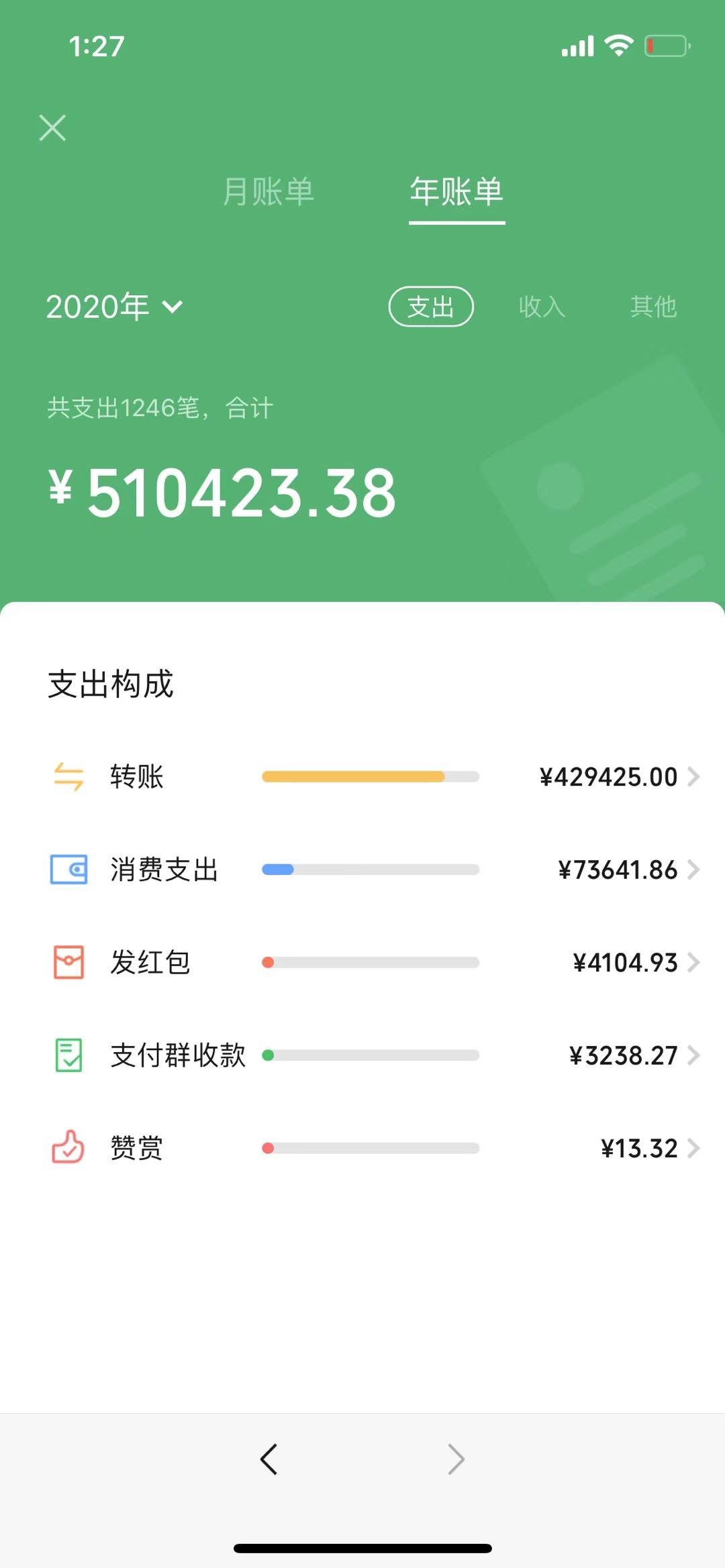The width and height of the screenshot is (725, 1568).
Task: Click the 消费支出 progress bar
Action: coord(369,868)
